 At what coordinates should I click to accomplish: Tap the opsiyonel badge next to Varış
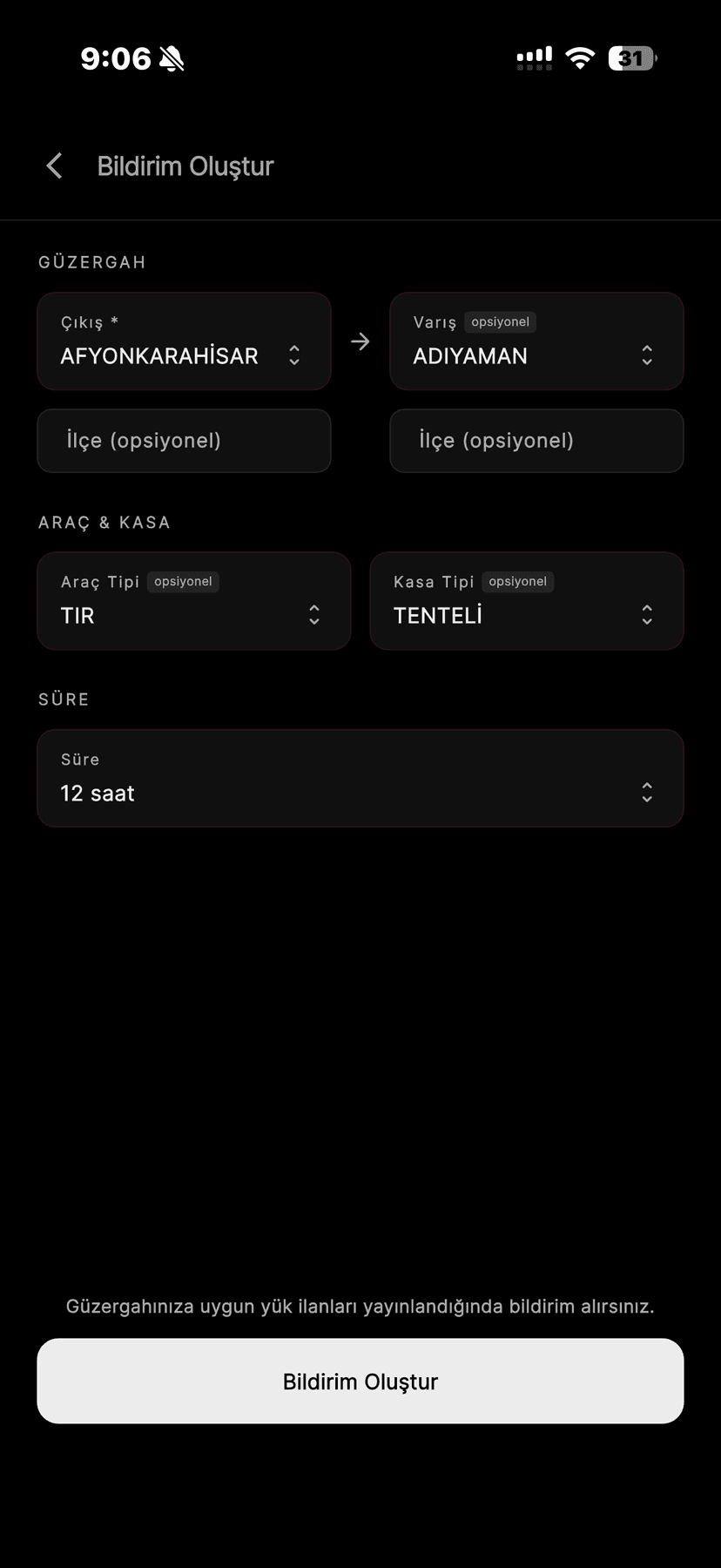click(500, 322)
